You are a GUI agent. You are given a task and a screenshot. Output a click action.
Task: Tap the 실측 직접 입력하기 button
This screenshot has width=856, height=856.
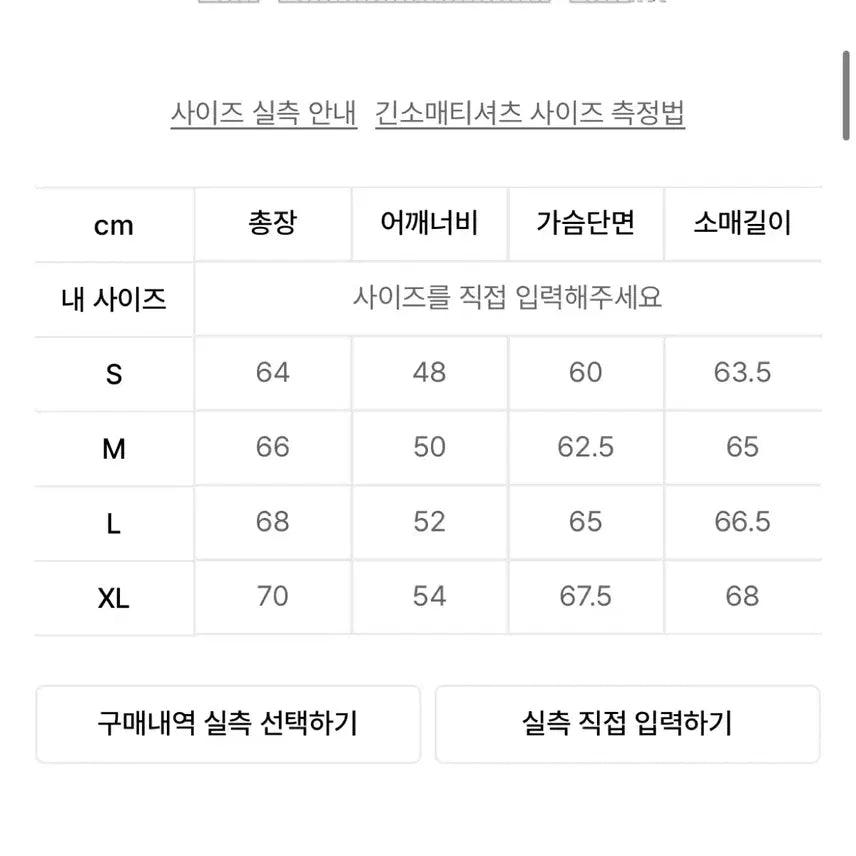627,724
